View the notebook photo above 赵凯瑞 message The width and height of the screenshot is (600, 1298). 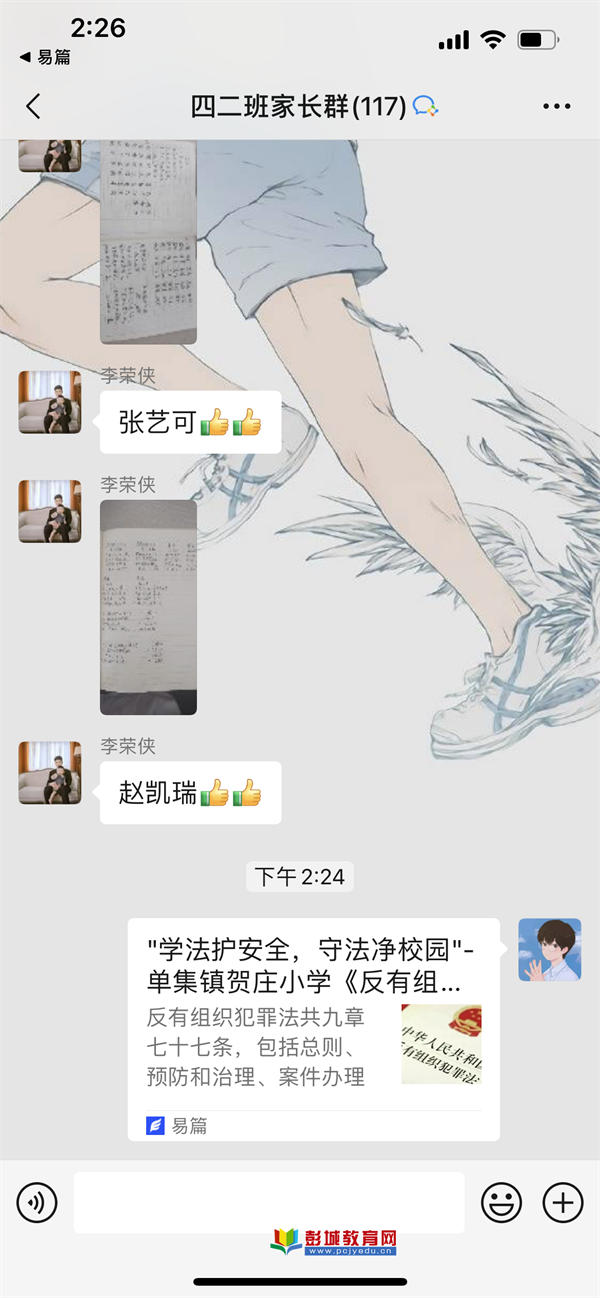point(148,607)
